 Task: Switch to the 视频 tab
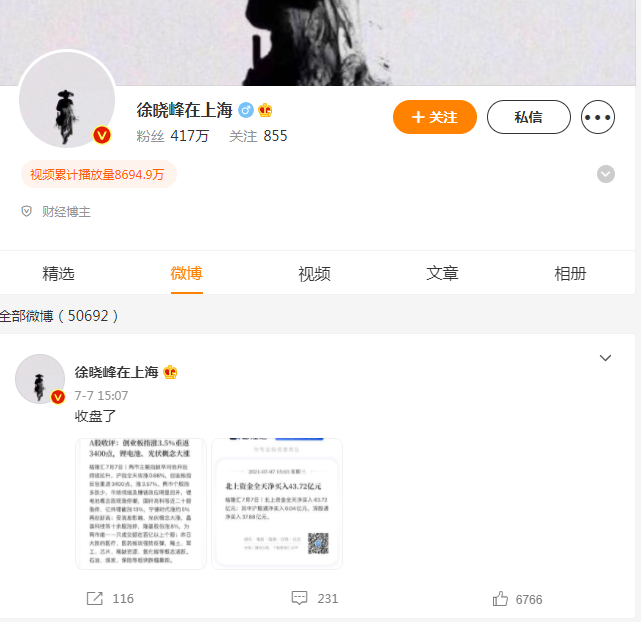coord(314,273)
